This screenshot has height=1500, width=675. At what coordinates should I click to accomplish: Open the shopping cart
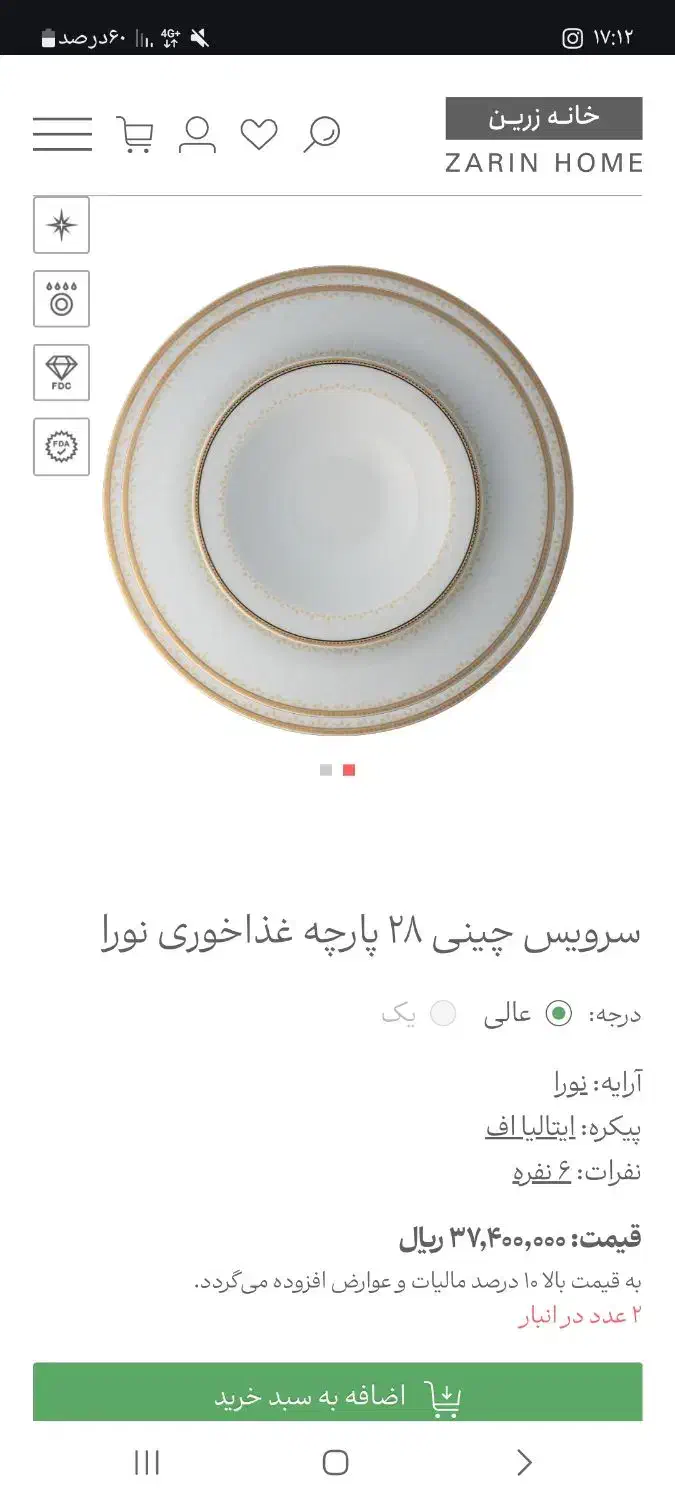[x=134, y=134]
